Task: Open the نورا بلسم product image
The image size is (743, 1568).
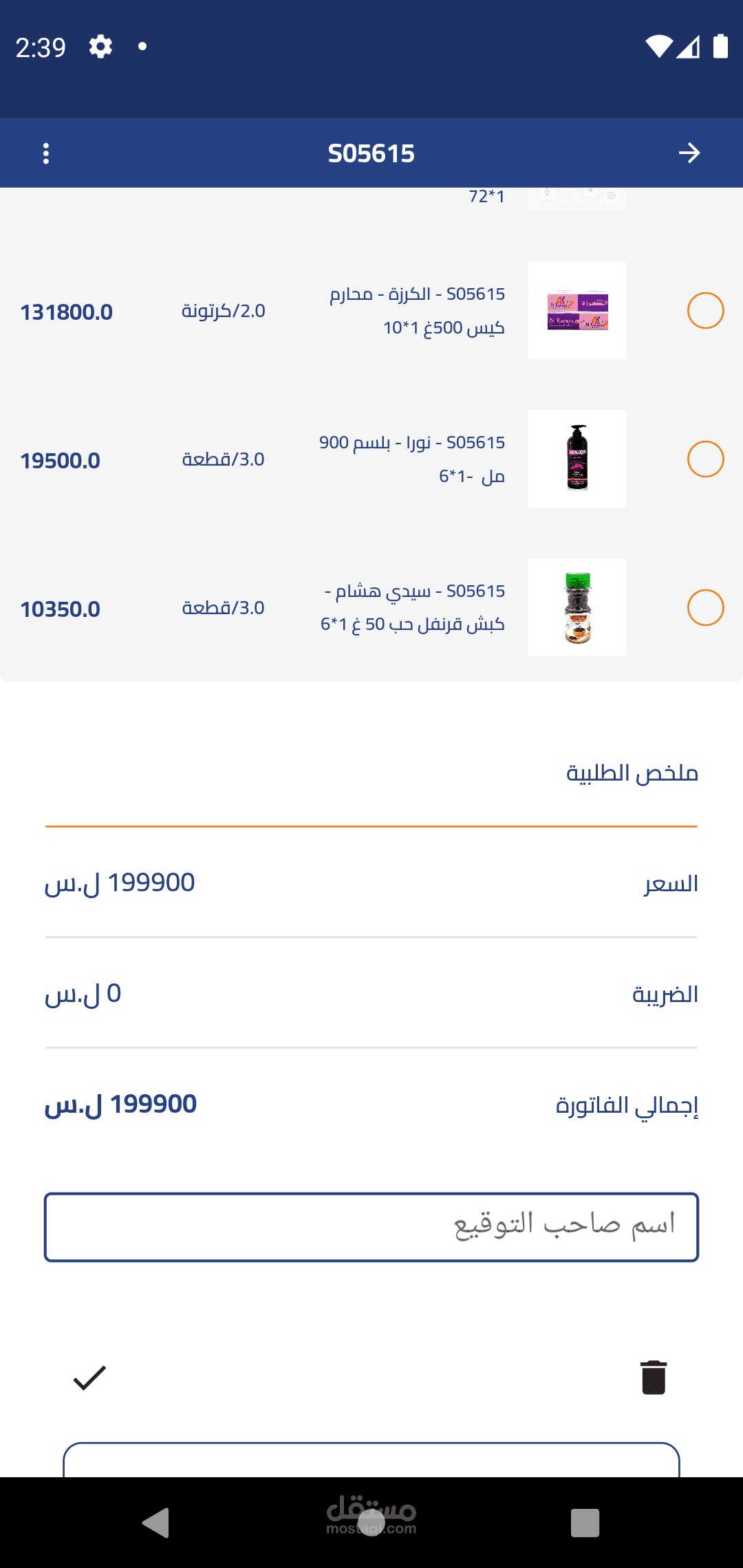Action: click(577, 459)
